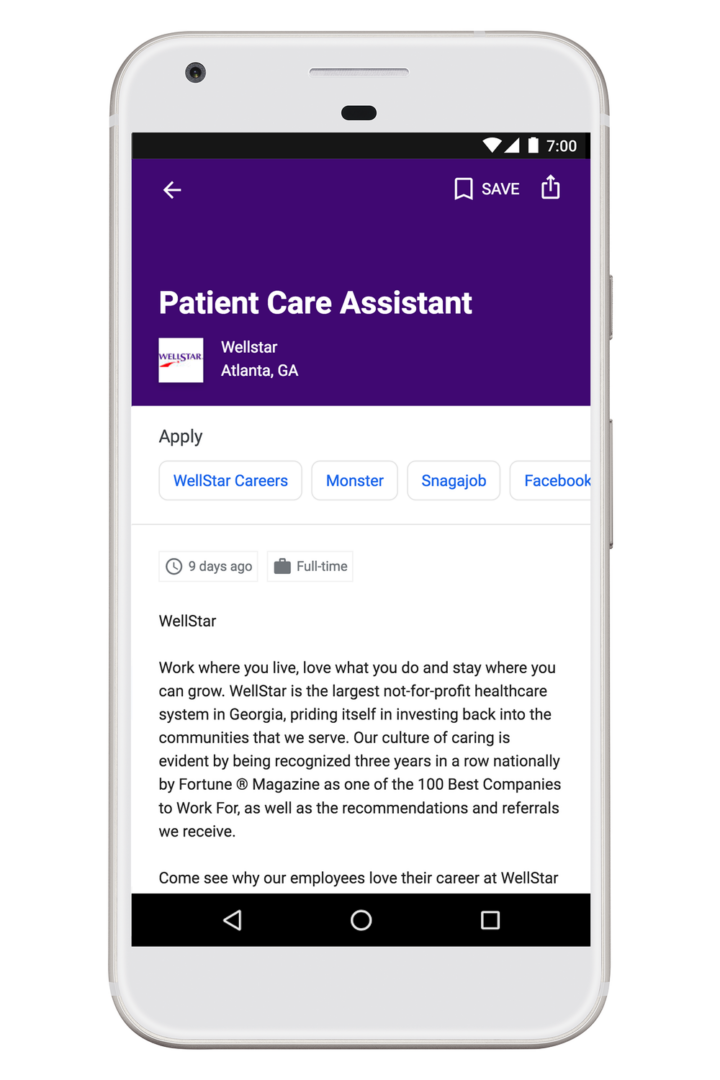Open the share icon
This screenshot has width=720, height=1080.
point(550,187)
